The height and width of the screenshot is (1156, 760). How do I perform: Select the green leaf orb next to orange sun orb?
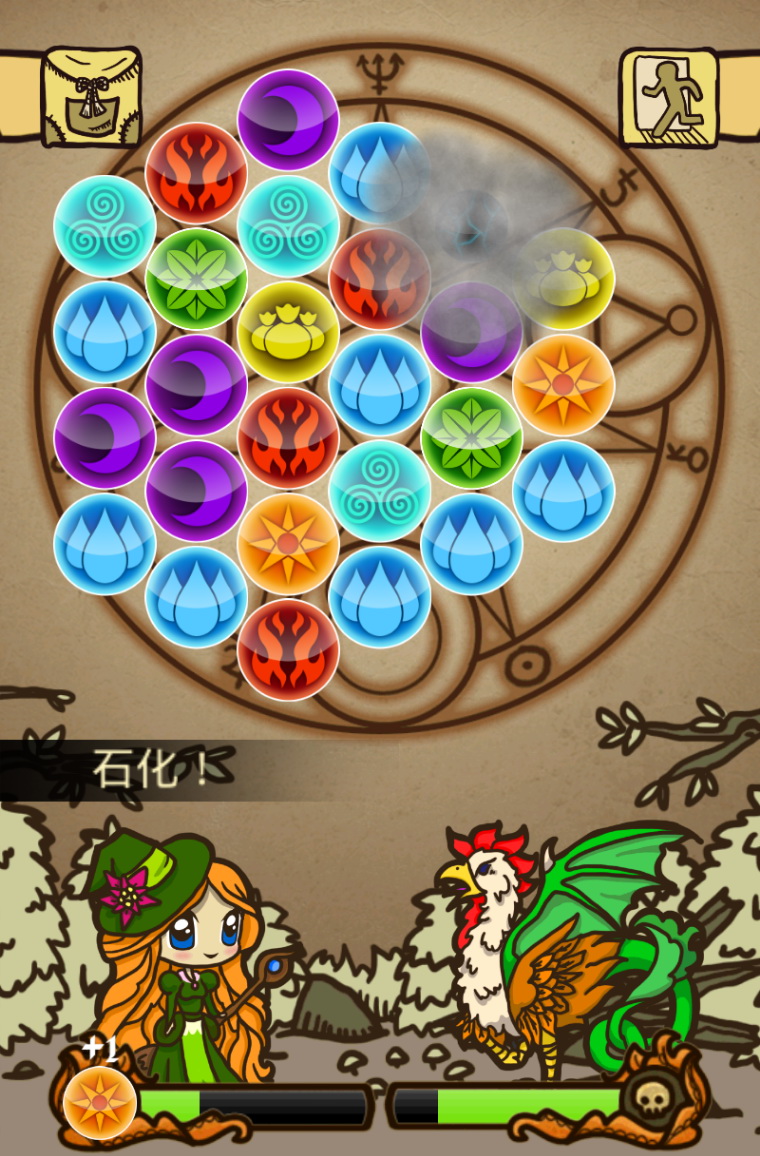[471, 437]
